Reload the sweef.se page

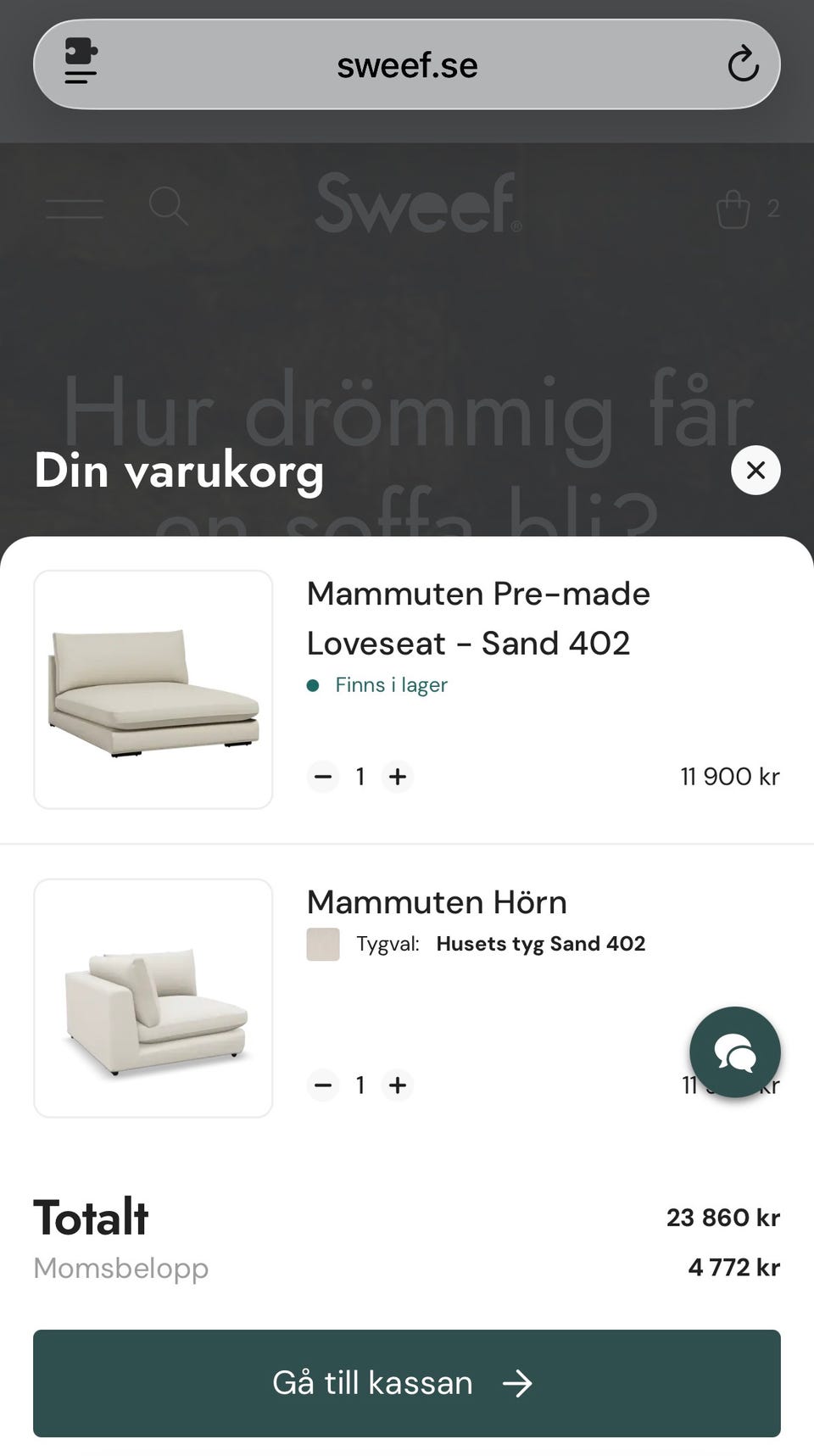[743, 64]
